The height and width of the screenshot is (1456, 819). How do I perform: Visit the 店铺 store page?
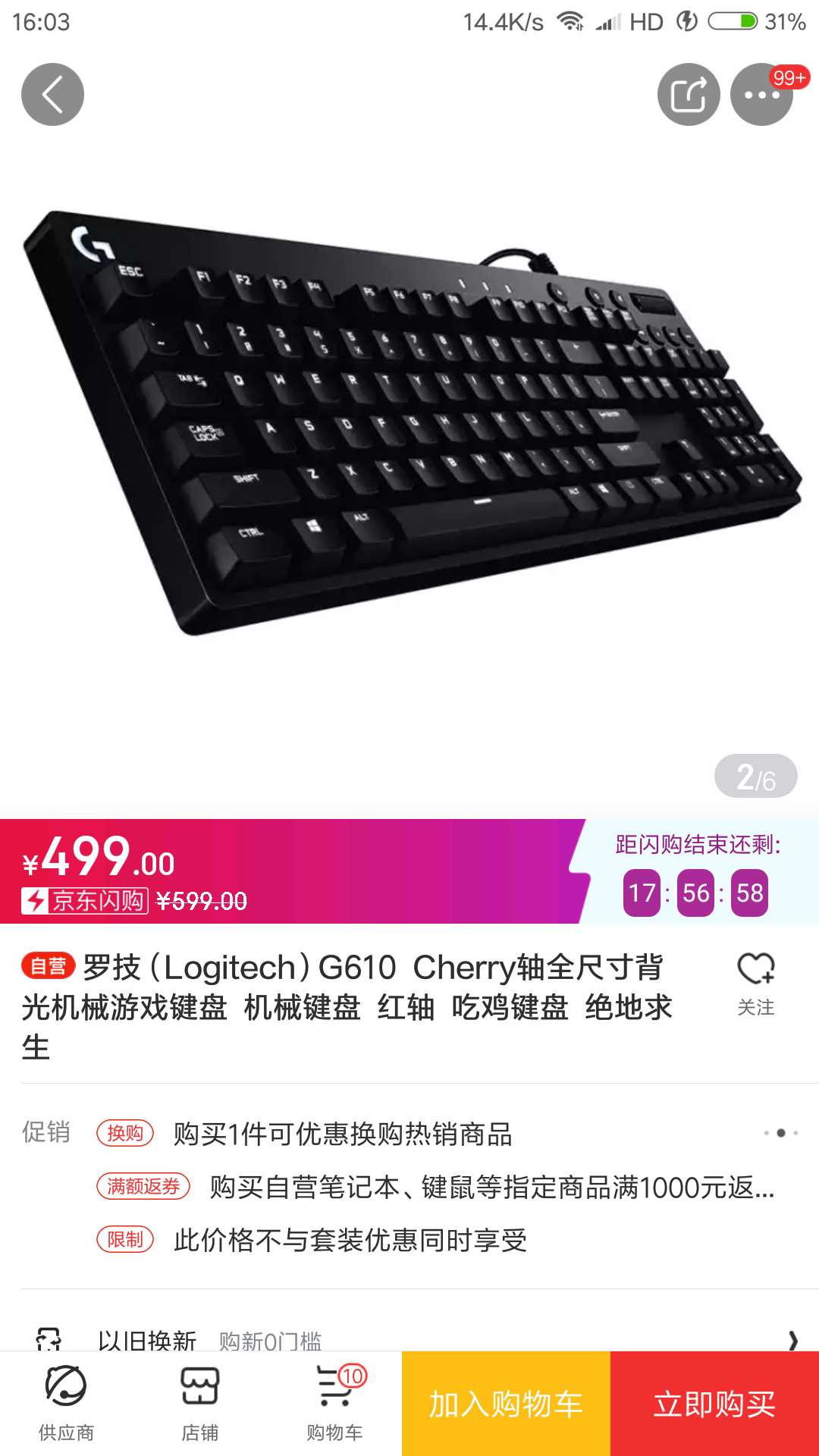click(x=200, y=1403)
